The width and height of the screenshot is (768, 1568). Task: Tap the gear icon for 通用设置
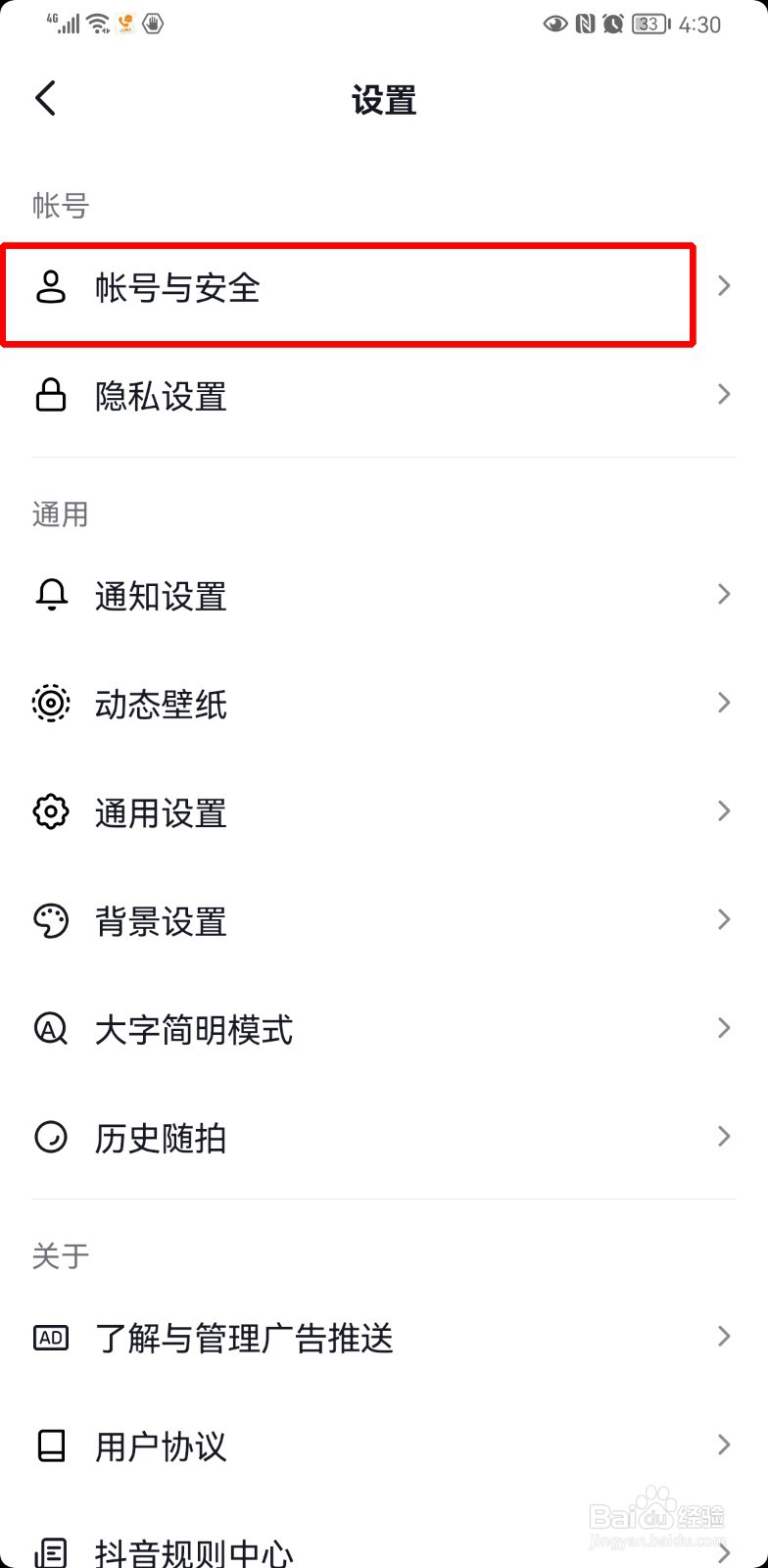(x=50, y=811)
